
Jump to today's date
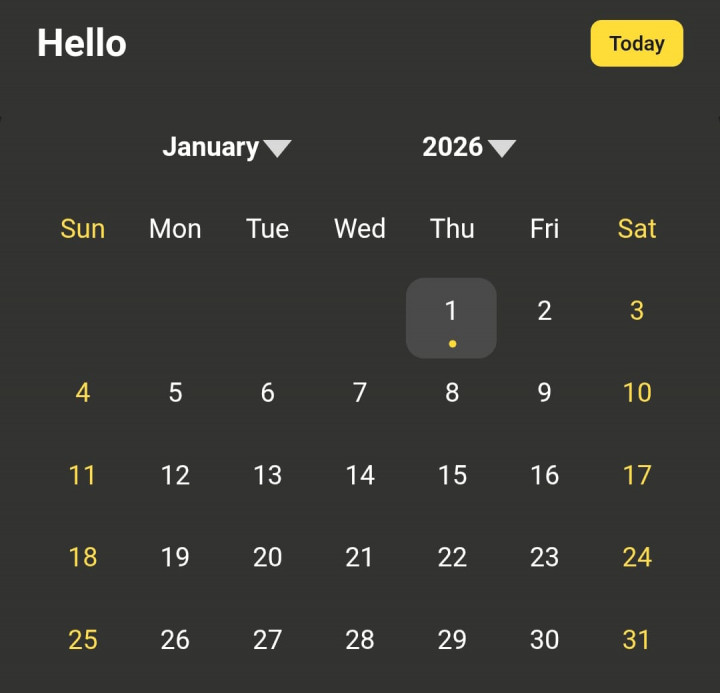636,43
